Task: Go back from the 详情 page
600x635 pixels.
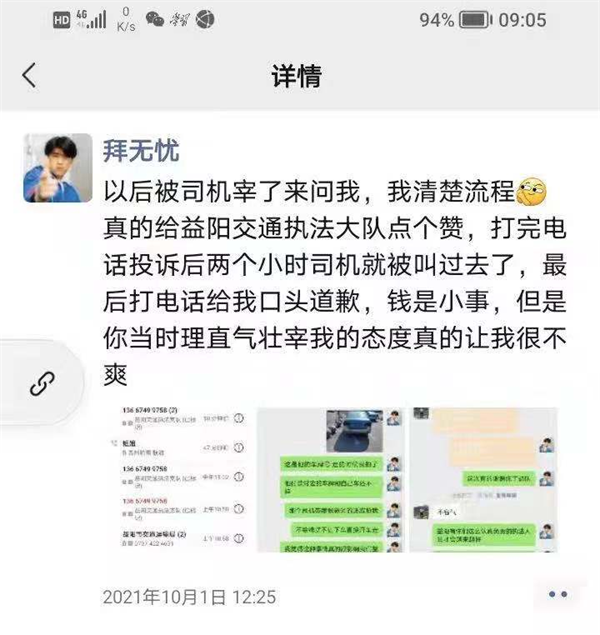Action: (28, 75)
